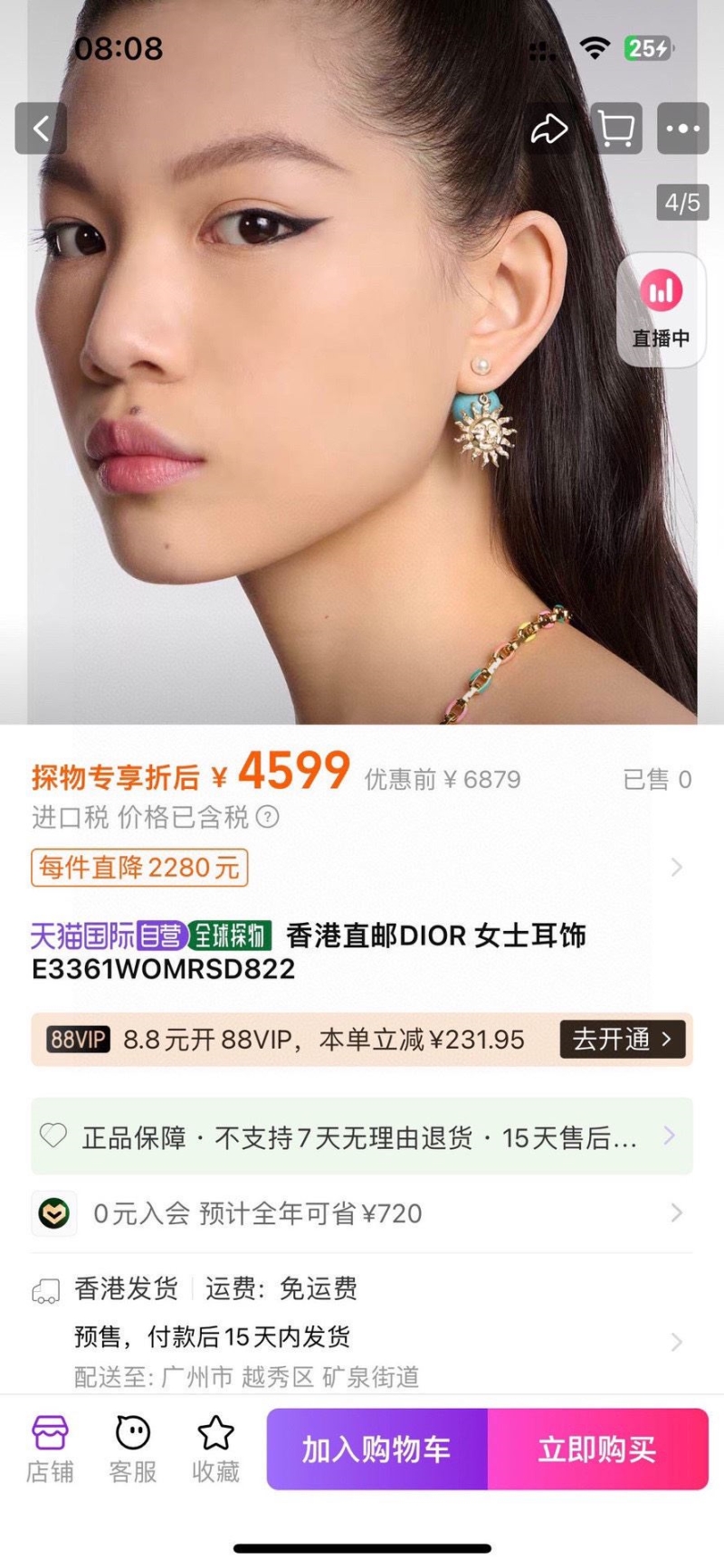Image resolution: width=724 pixels, height=1568 pixels.
Task: Toggle the 收藏 favorite star
Action: [x=214, y=1448]
